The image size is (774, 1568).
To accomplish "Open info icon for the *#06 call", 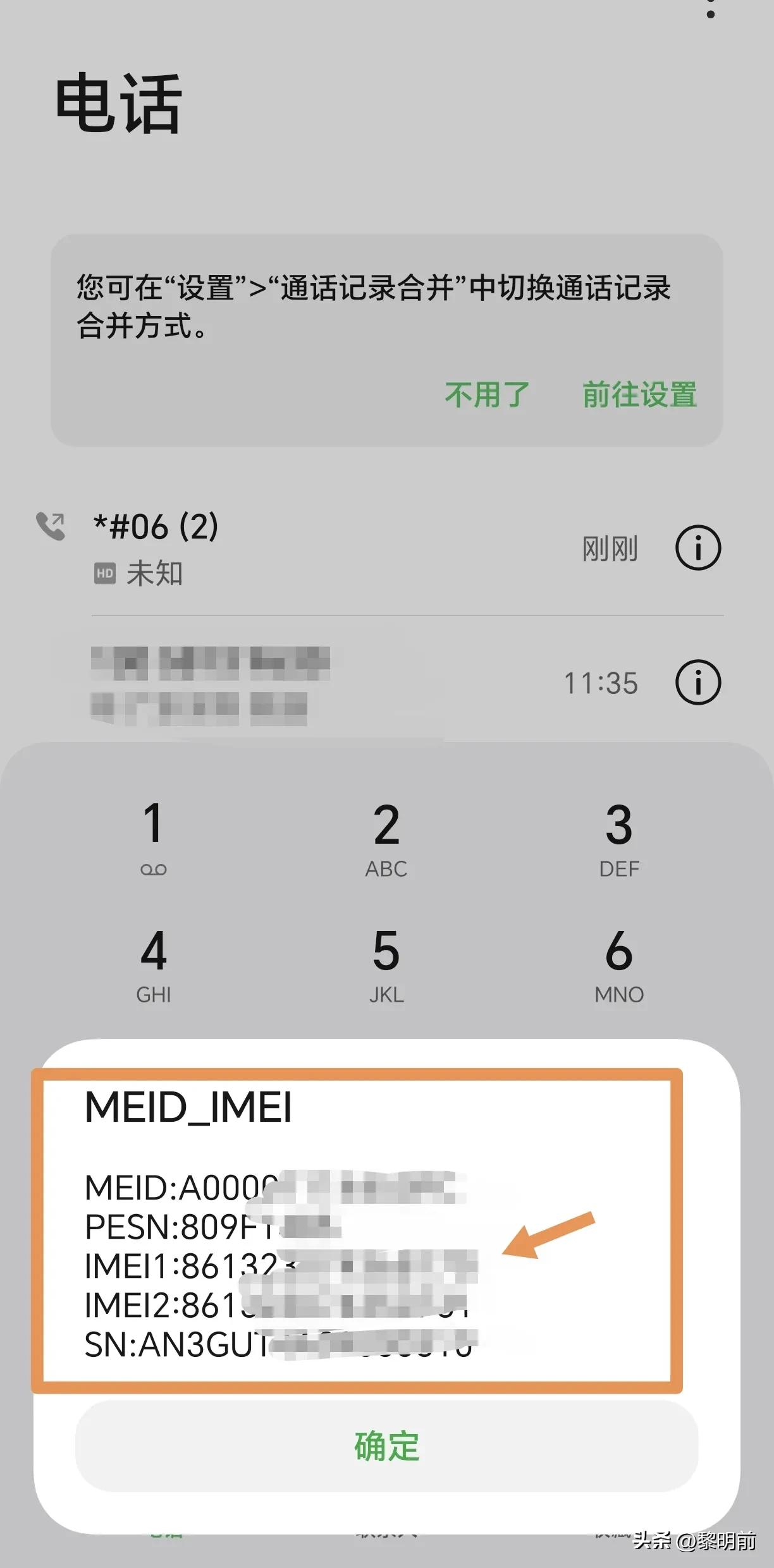I will (698, 547).
